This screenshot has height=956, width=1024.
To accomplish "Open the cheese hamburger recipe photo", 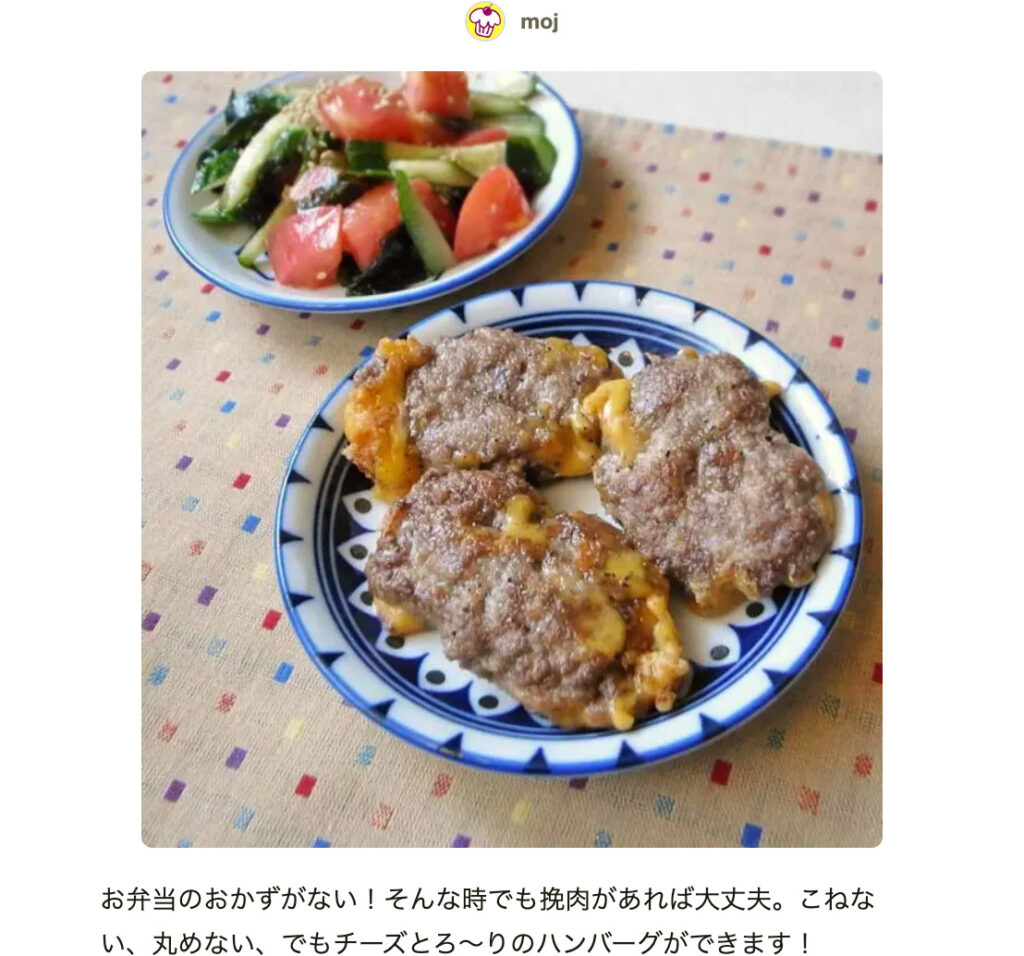I will click(x=511, y=459).
